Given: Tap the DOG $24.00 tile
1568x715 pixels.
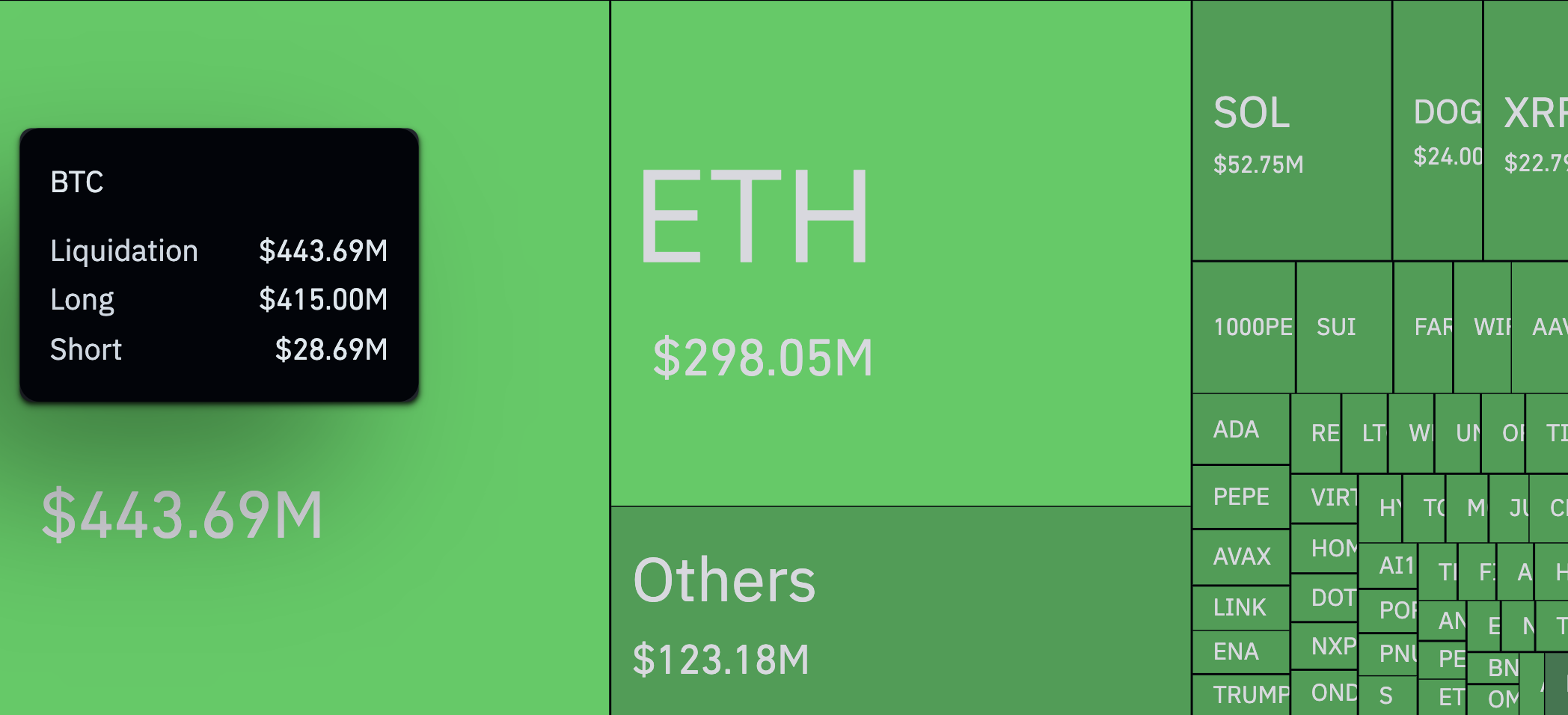Looking at the screenshot, I should (1437, 132).
